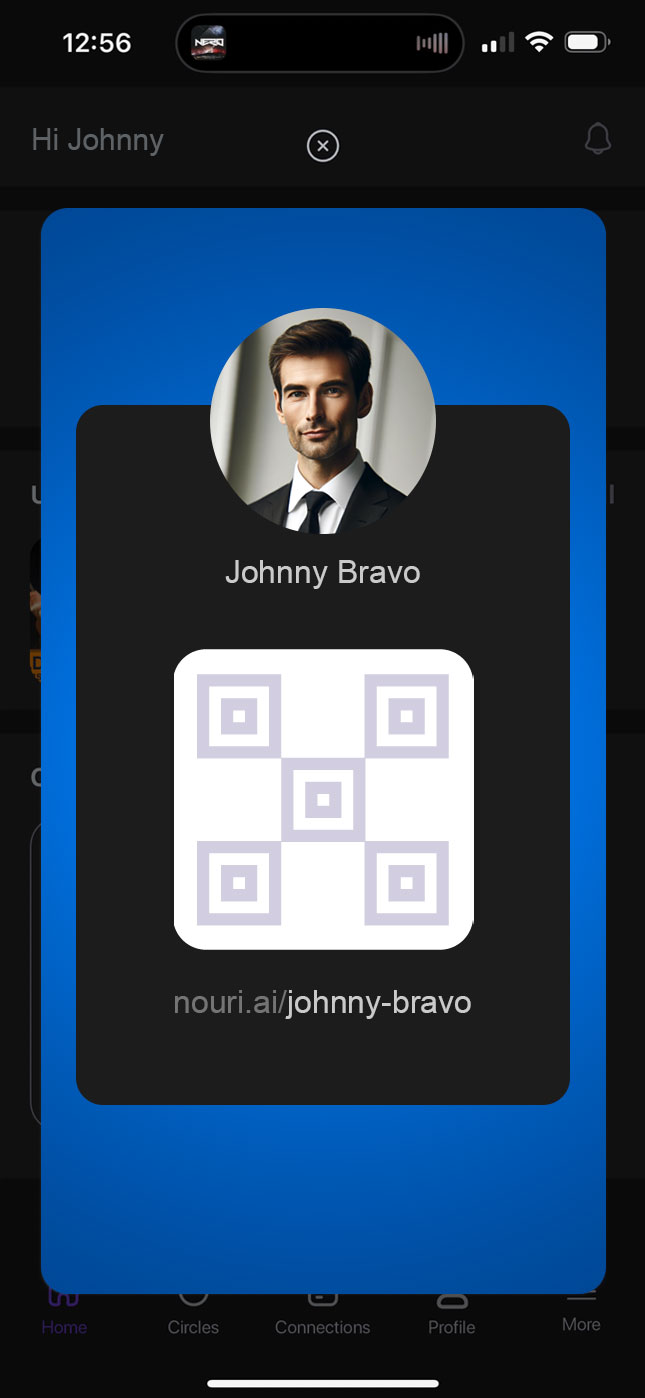Open the nouri.ai/johnny-bravo profile link
Viewport: 645px width, 1398px height.
(x=322, y=1002)
